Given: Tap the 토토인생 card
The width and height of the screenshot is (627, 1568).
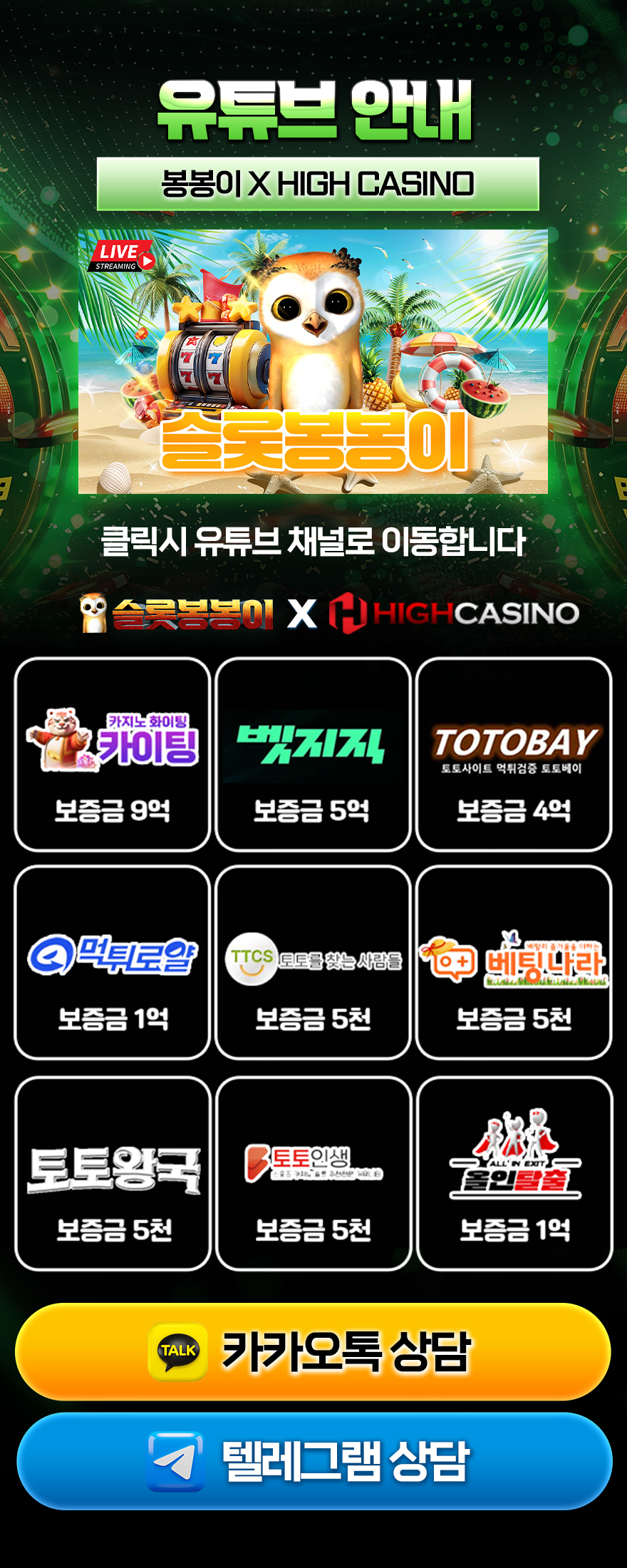Looking at the screenshot, I should pyautogui.click(x=313, y=1173).
